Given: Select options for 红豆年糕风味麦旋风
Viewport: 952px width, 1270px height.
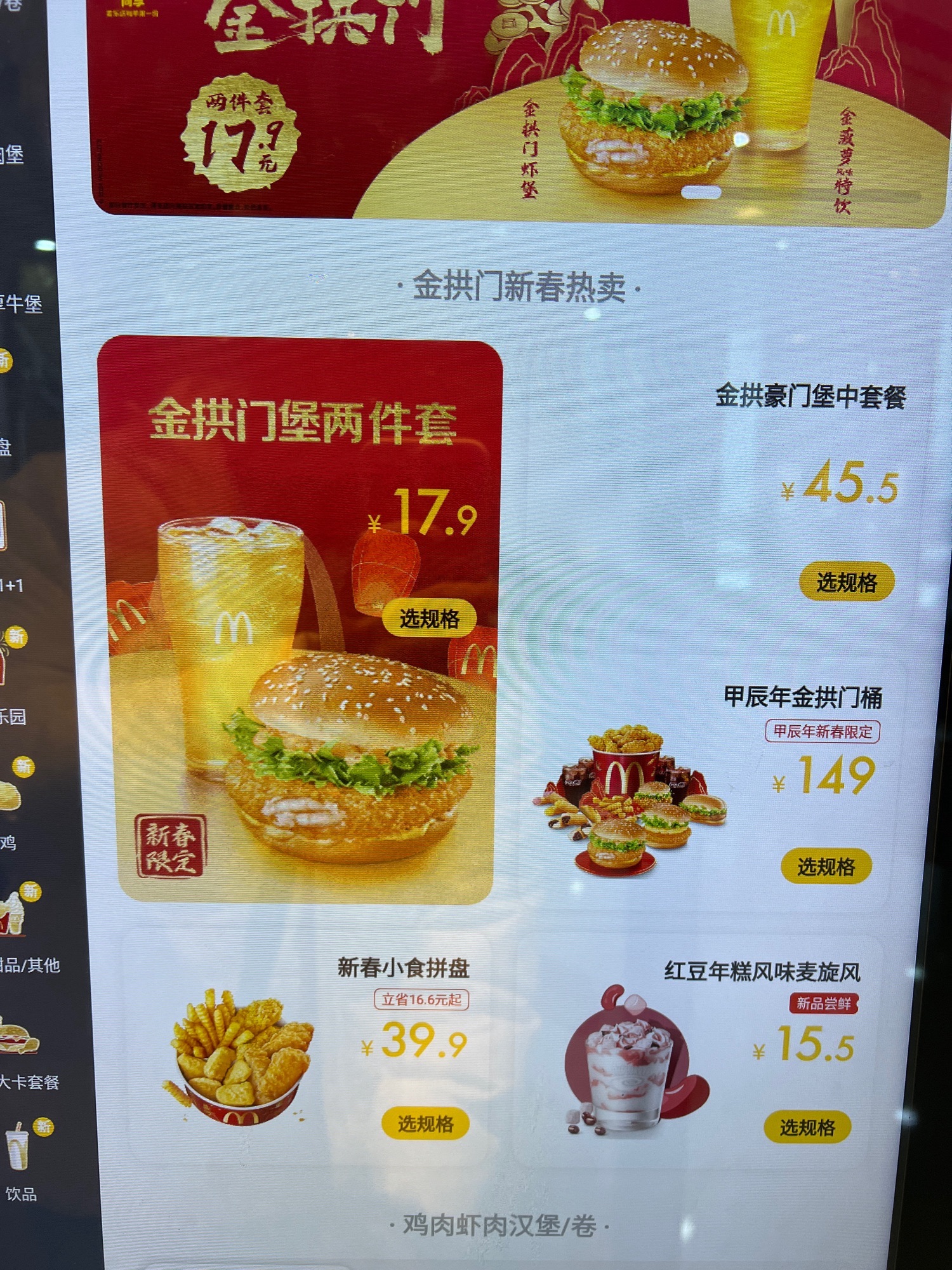Looking at the screenshot, I should [x=807, y=1127].
